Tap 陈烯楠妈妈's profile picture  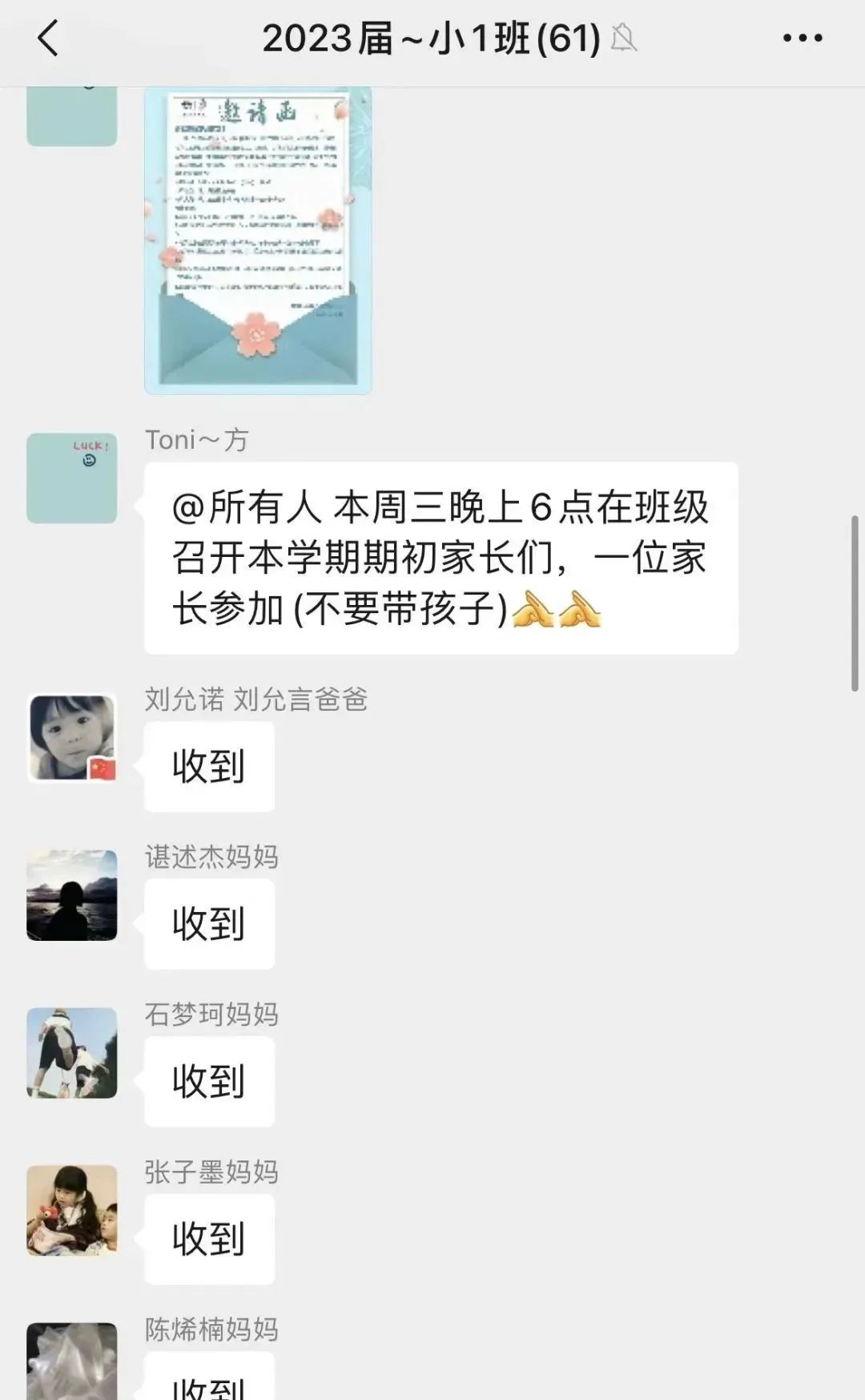coord(72,1362)
